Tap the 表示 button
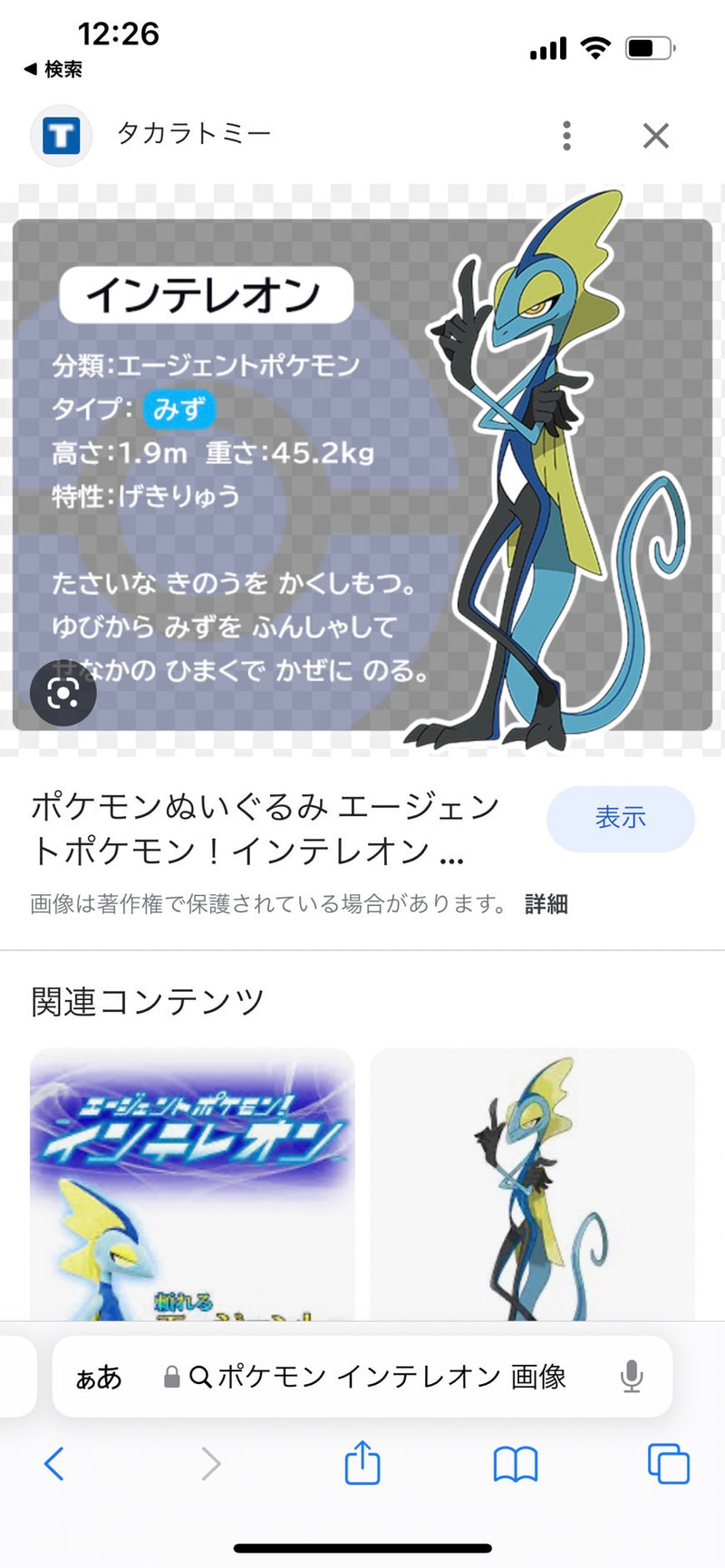The height and width of the screenshot is (1568, 725). point(620,818)
